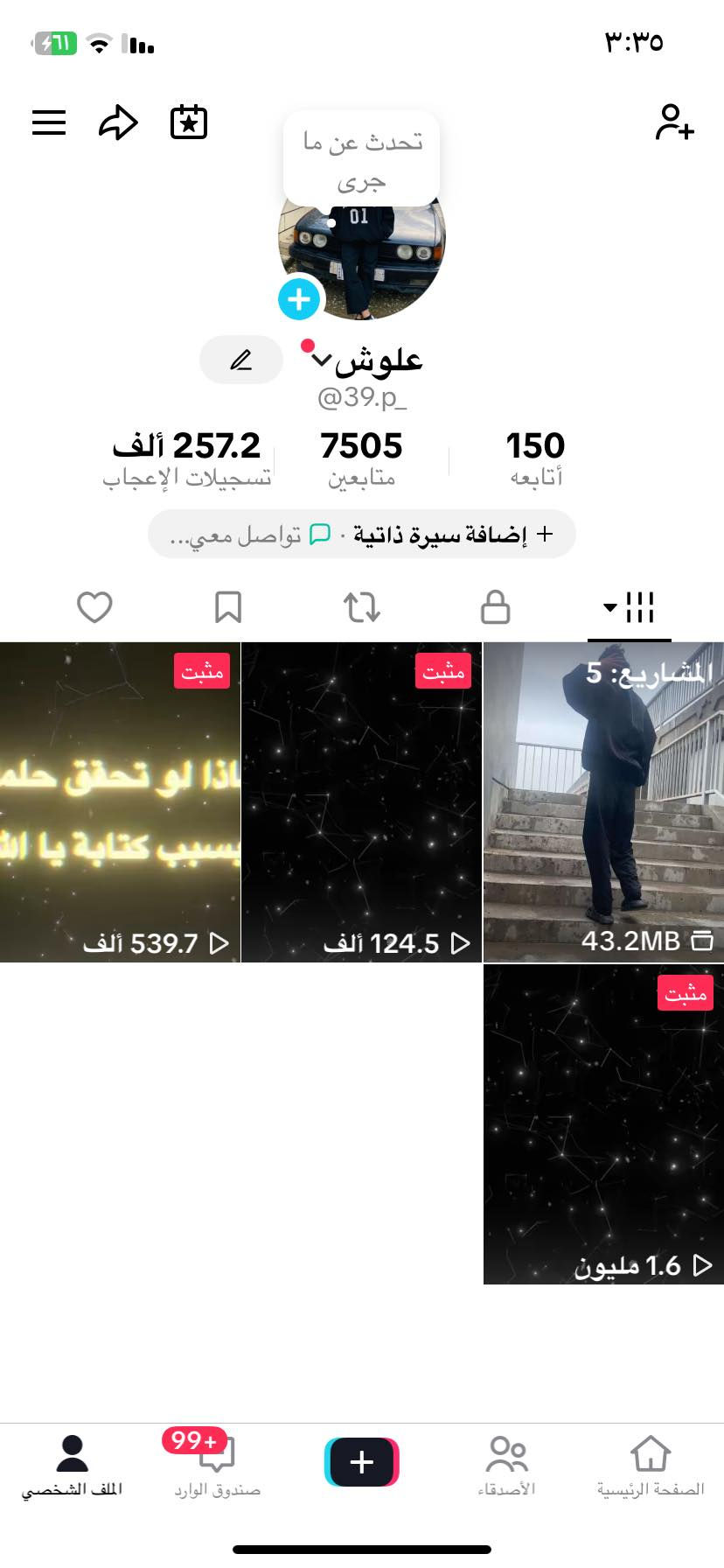Open the starred calendar icon
Image resolution: width=724 pixels, height=1568 pixels.
click(x=189, y=122)
